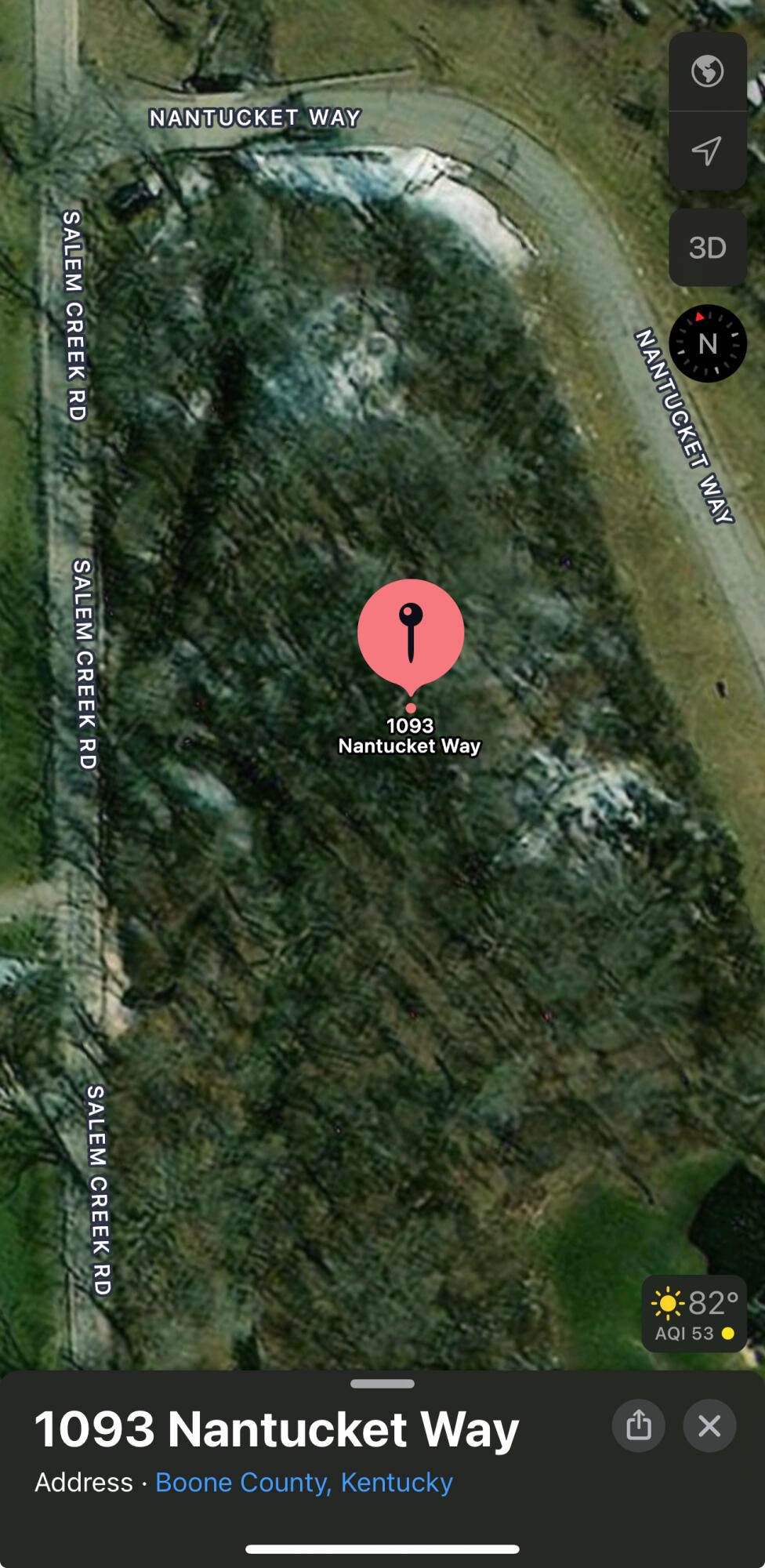Tap the compass to face north

click(x=707, y=343)
